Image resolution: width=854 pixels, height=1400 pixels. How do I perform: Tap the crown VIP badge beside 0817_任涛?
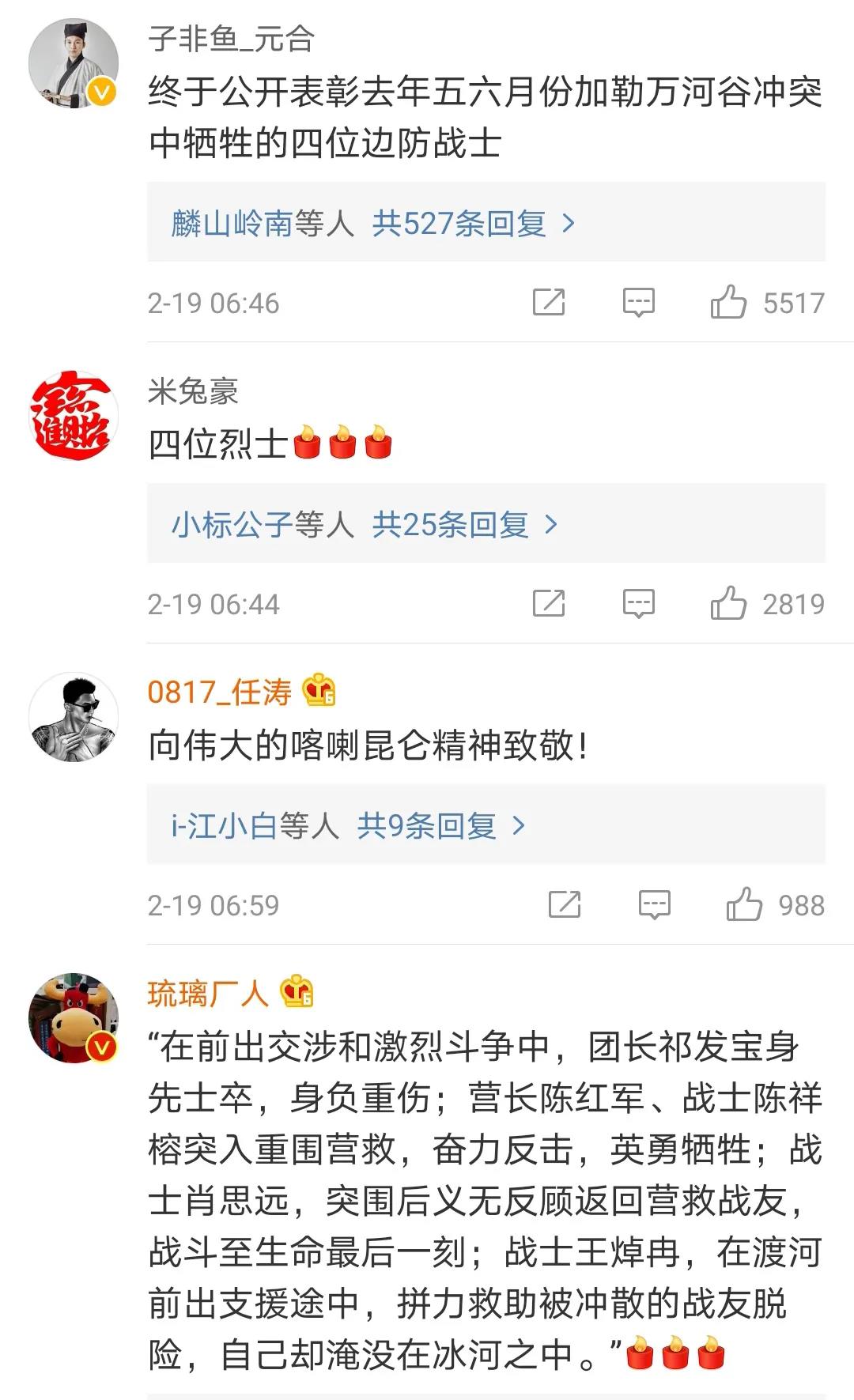coord(319,692)
